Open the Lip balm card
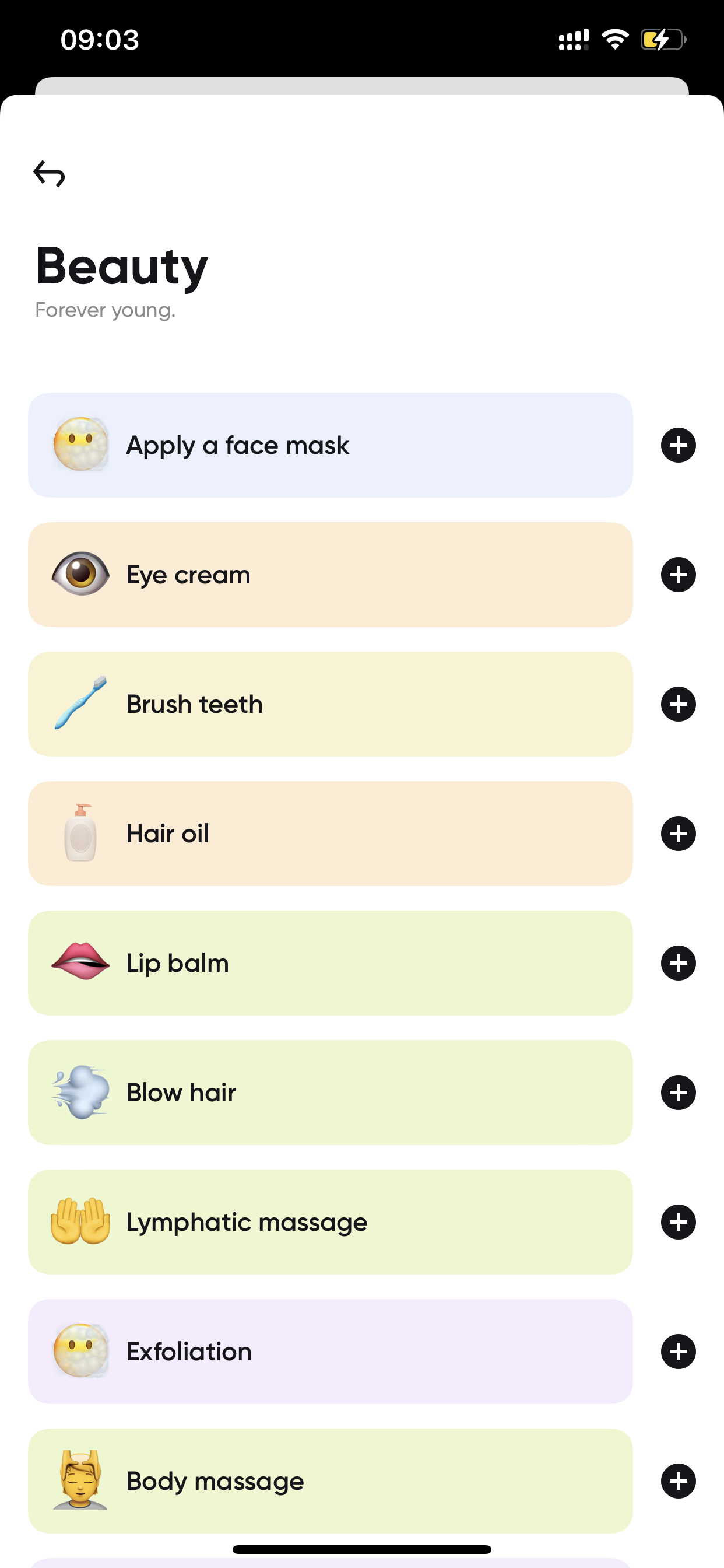 [x=331, y=963]
